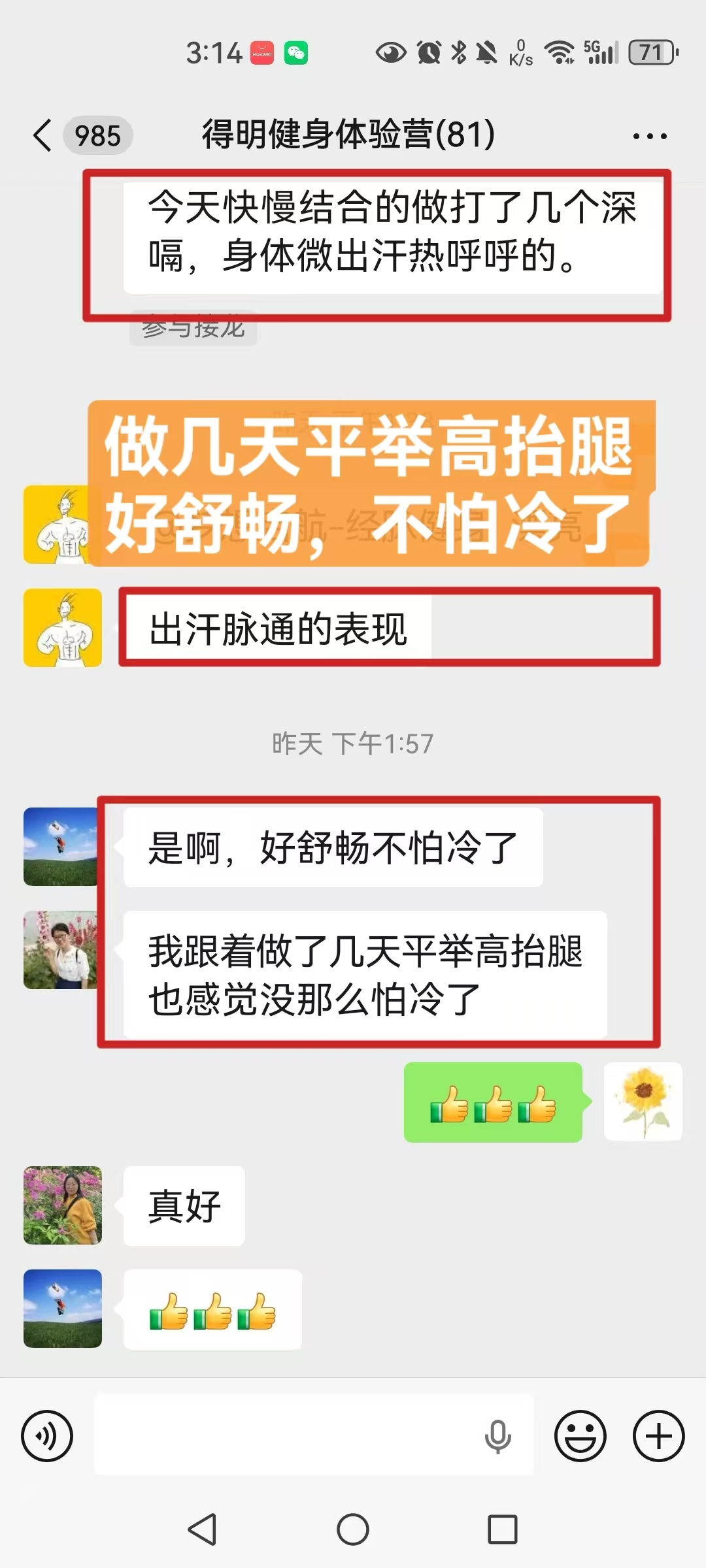Tap the sunflower avatar
The image size is (706, 1568).
coord(643,1102)
